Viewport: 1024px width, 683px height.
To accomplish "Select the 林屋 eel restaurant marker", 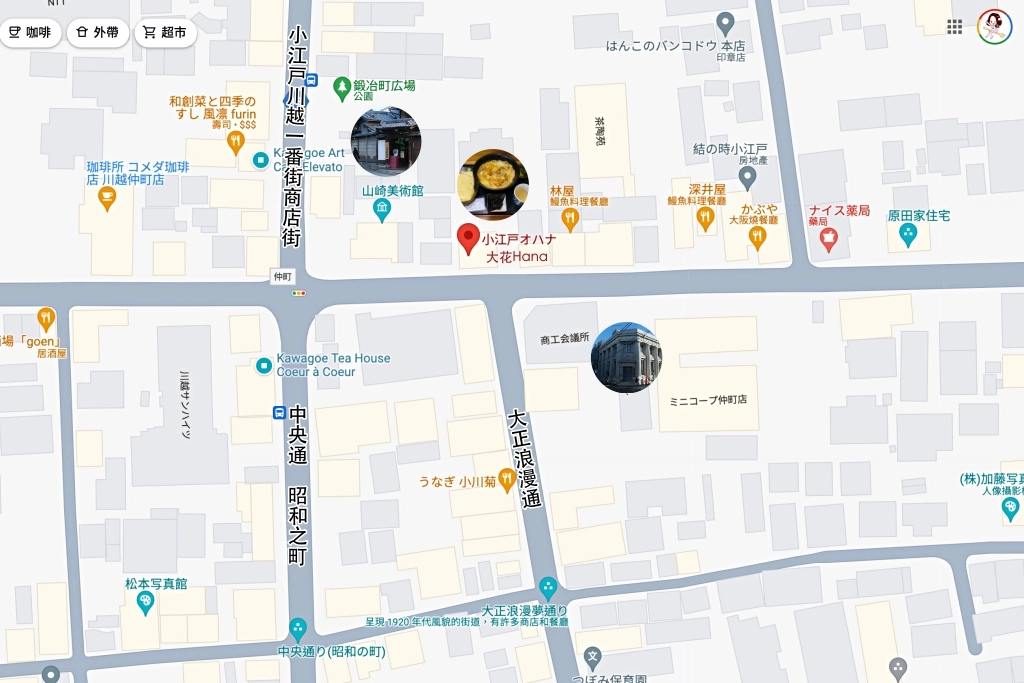I will pos(570,216).
